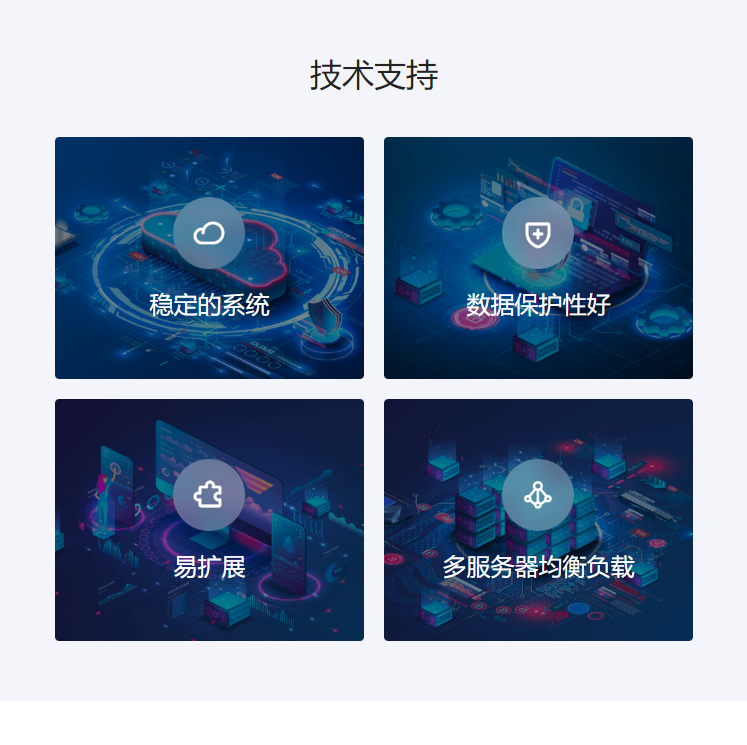View the 多服务器均衡负载 card

click(x=538, y=520)
